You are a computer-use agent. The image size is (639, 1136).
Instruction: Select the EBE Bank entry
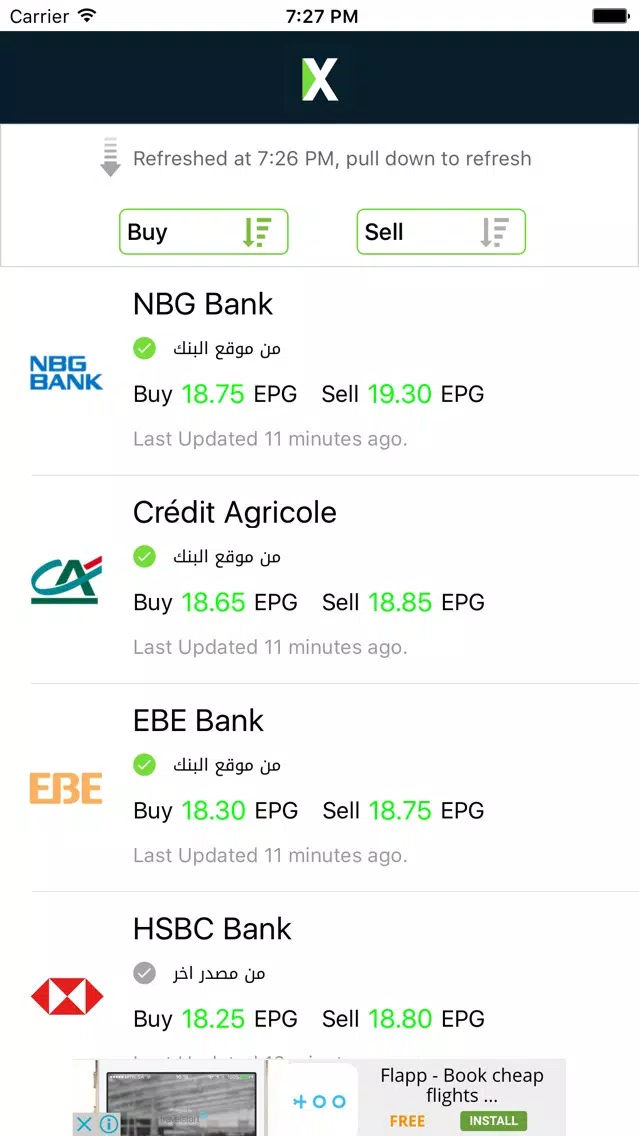pyautogui.click(x=320, y=788)
